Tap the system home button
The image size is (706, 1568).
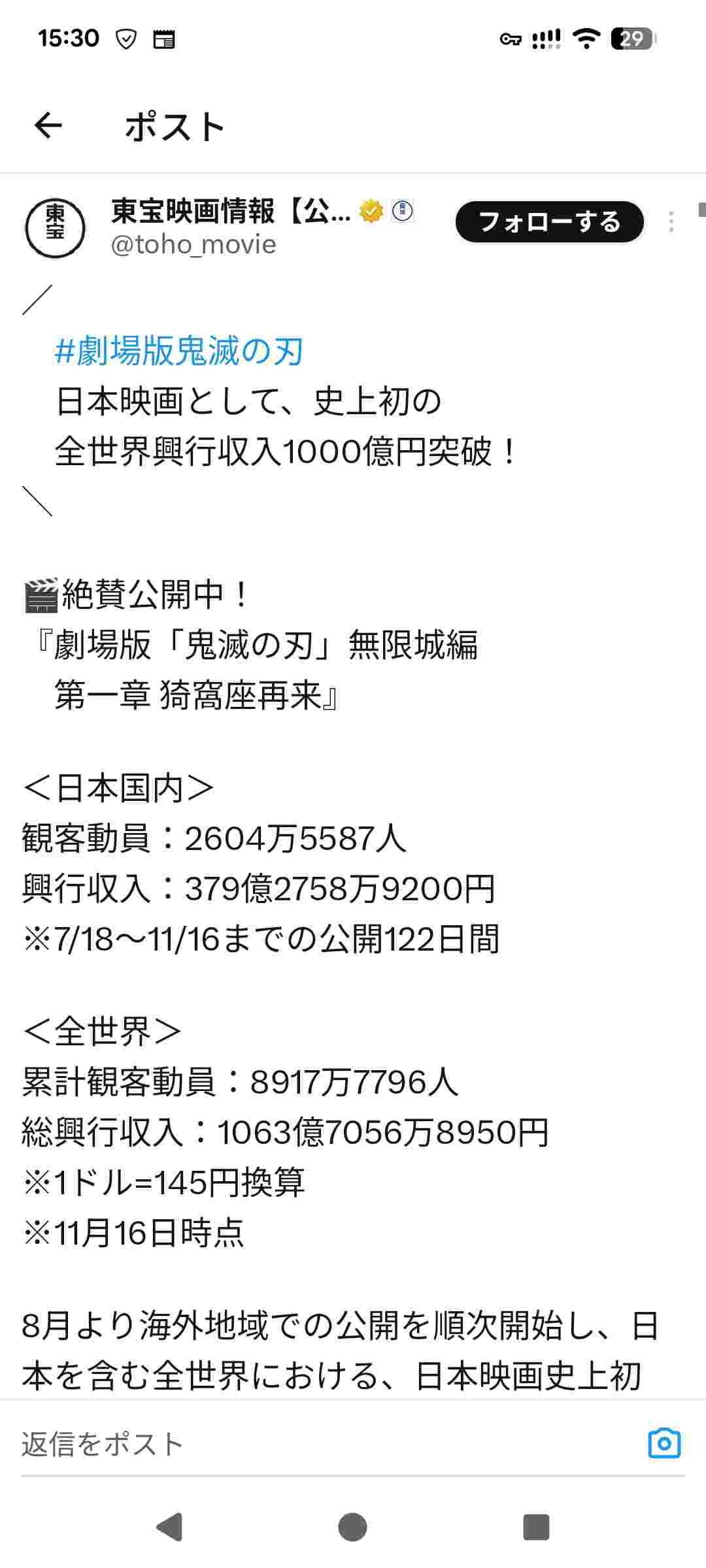tap(352, 1527)
